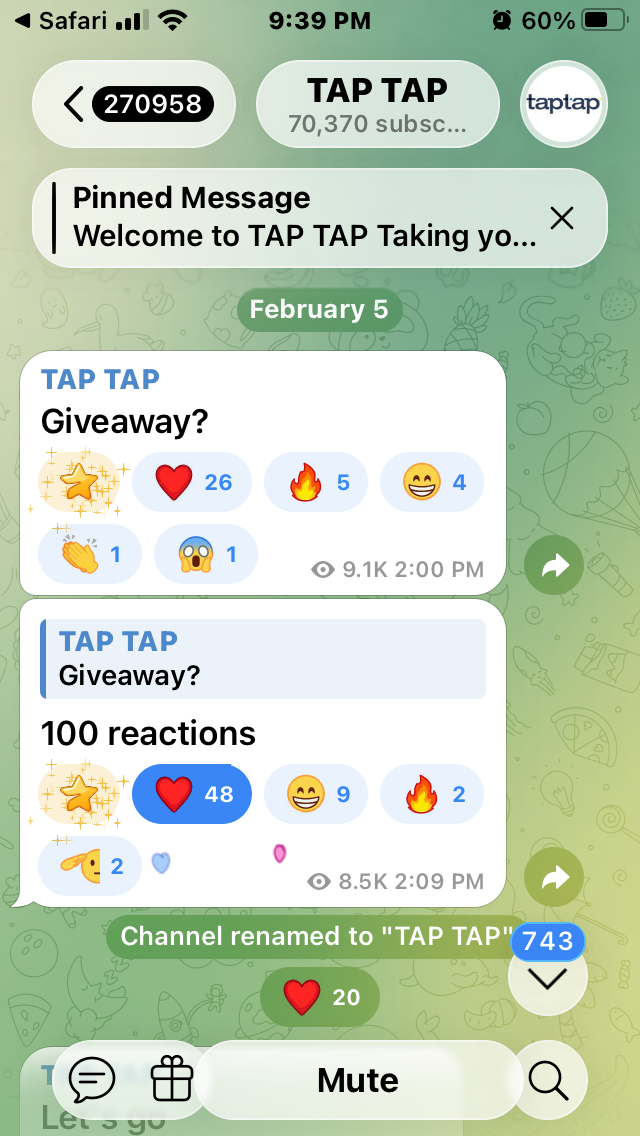Mute the TAP TAP channel

(x=358, y=1080)
